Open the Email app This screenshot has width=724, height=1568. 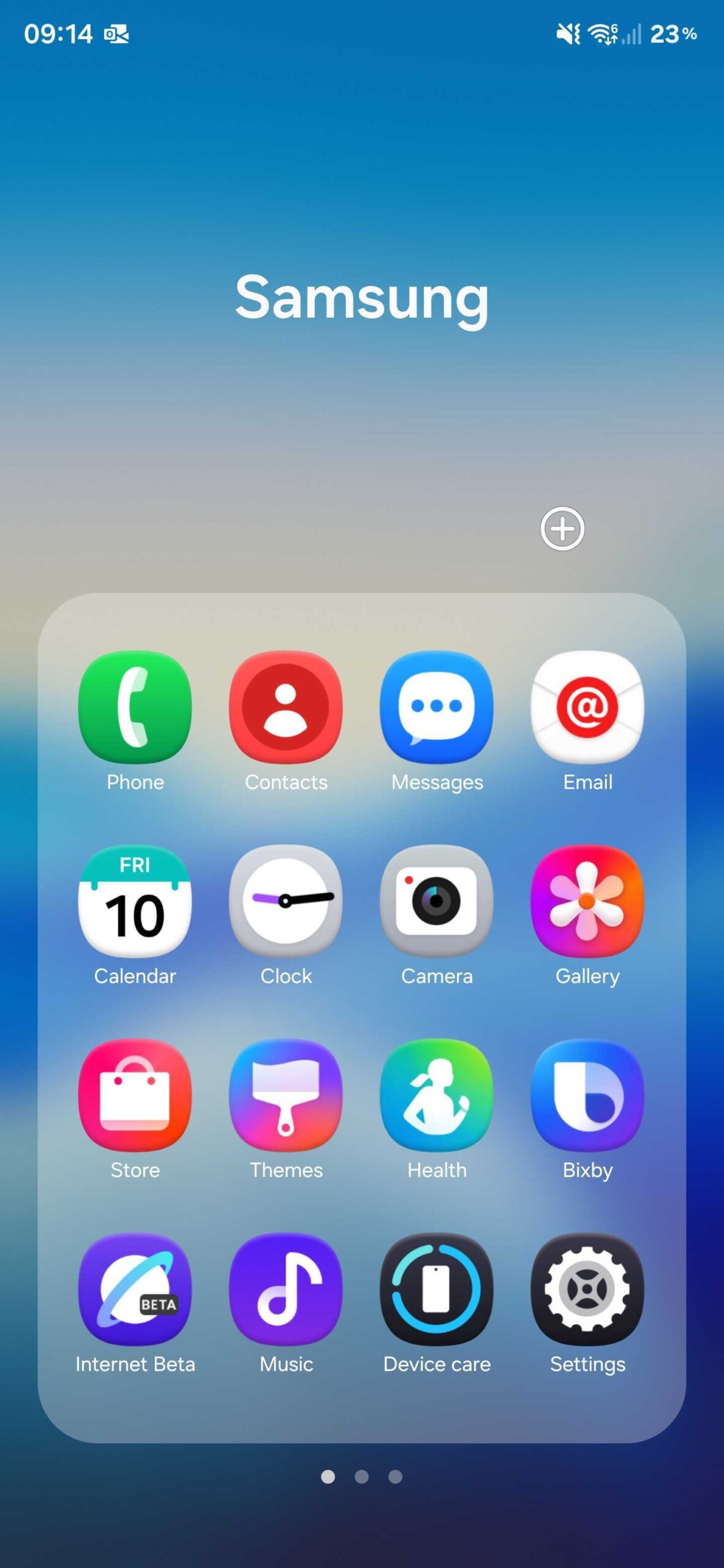[587, 706]
